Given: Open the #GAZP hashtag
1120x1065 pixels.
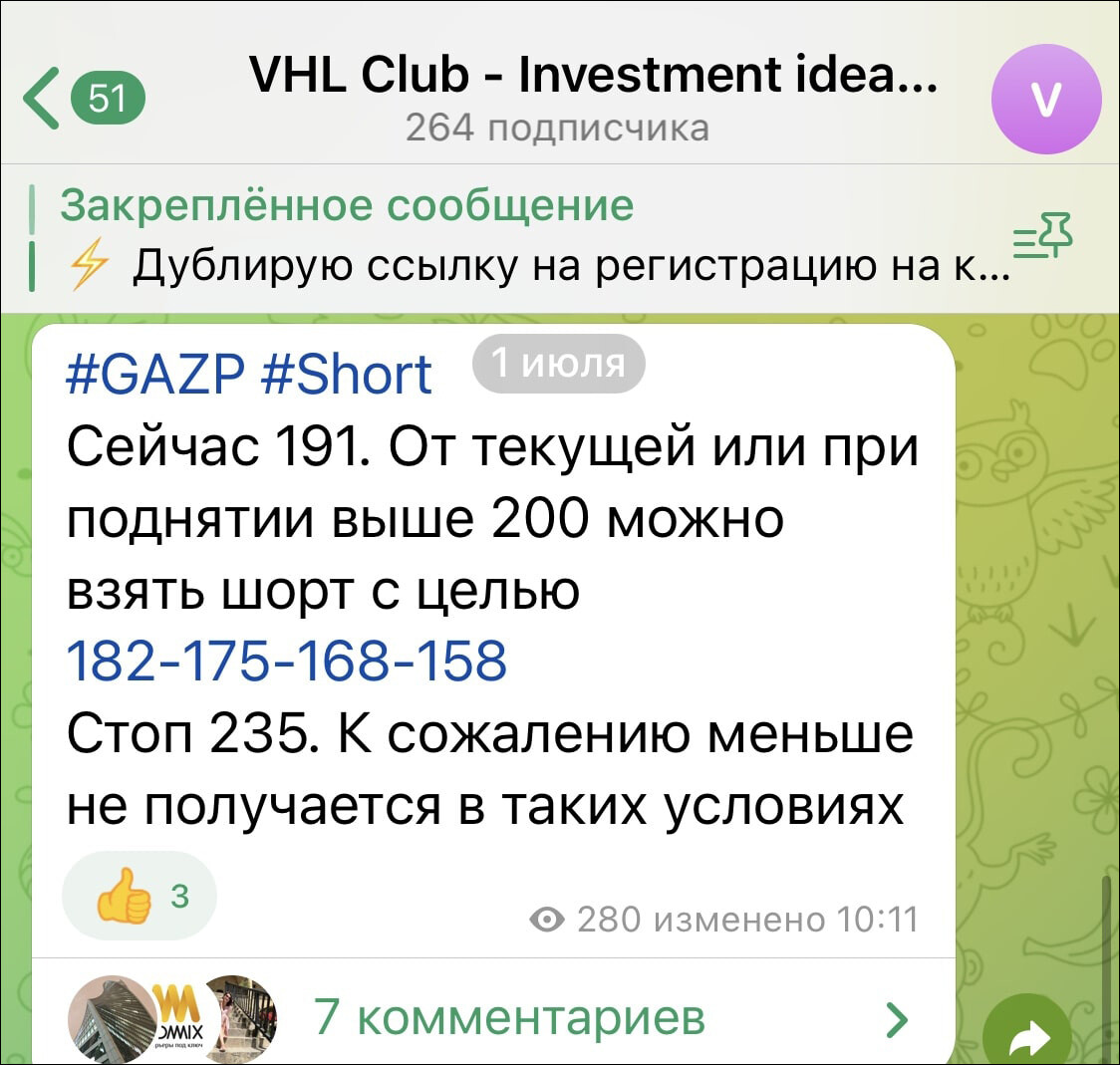Looking at the screenshot, I should [155, 375].
